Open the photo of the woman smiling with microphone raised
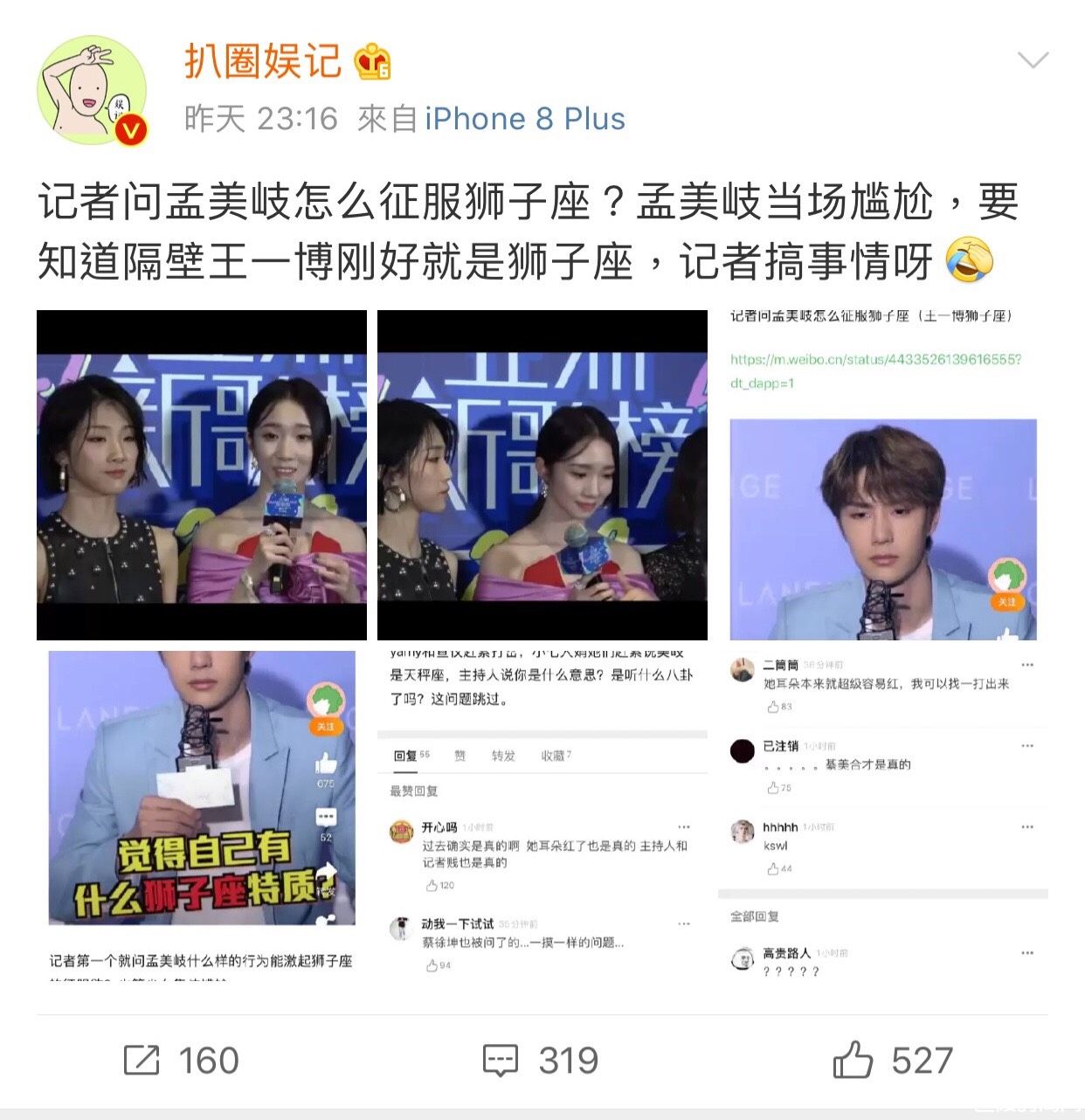Viewport: 1085px width, 1120px height. 202,475
